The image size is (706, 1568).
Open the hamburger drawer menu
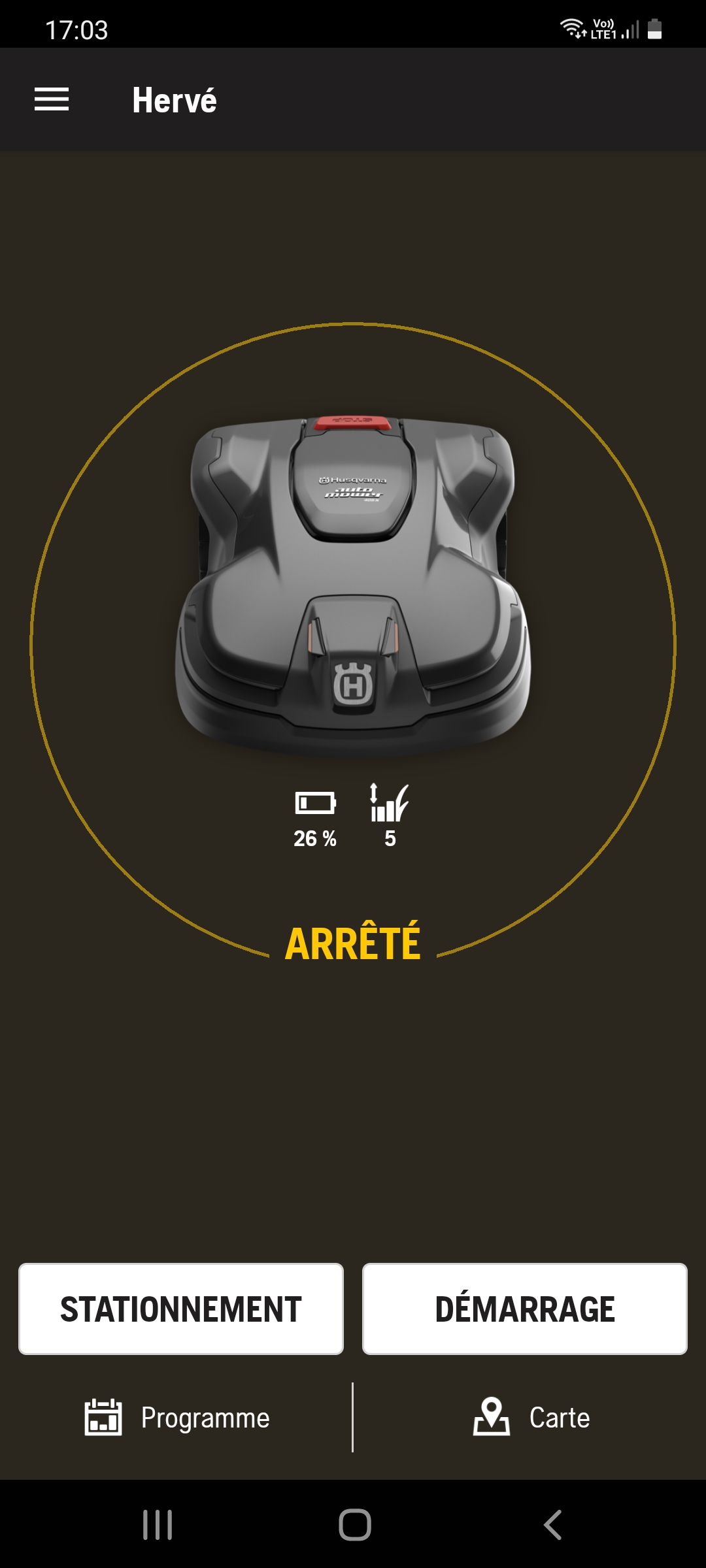tap(52, 99)
